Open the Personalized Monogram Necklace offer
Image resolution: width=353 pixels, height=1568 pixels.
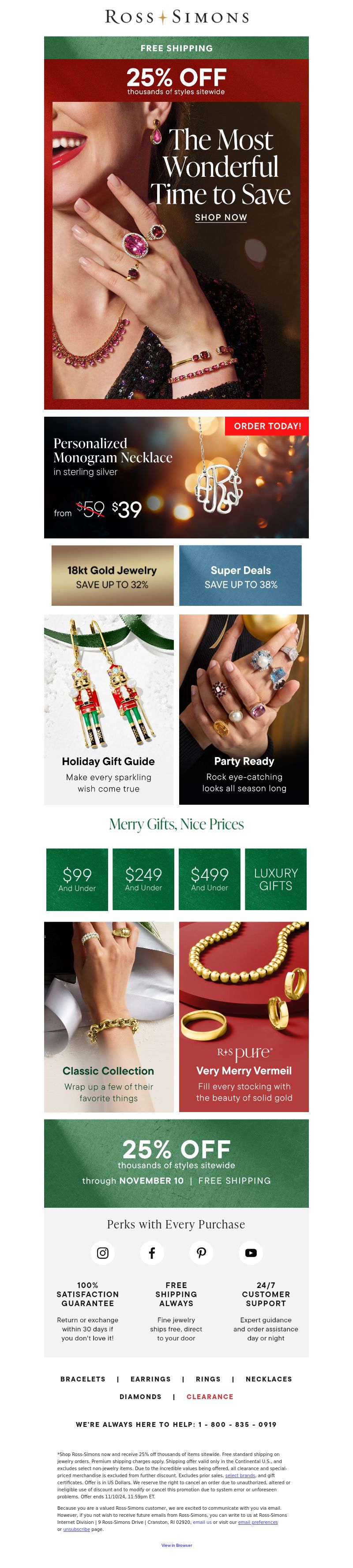(x=176, y=477)
